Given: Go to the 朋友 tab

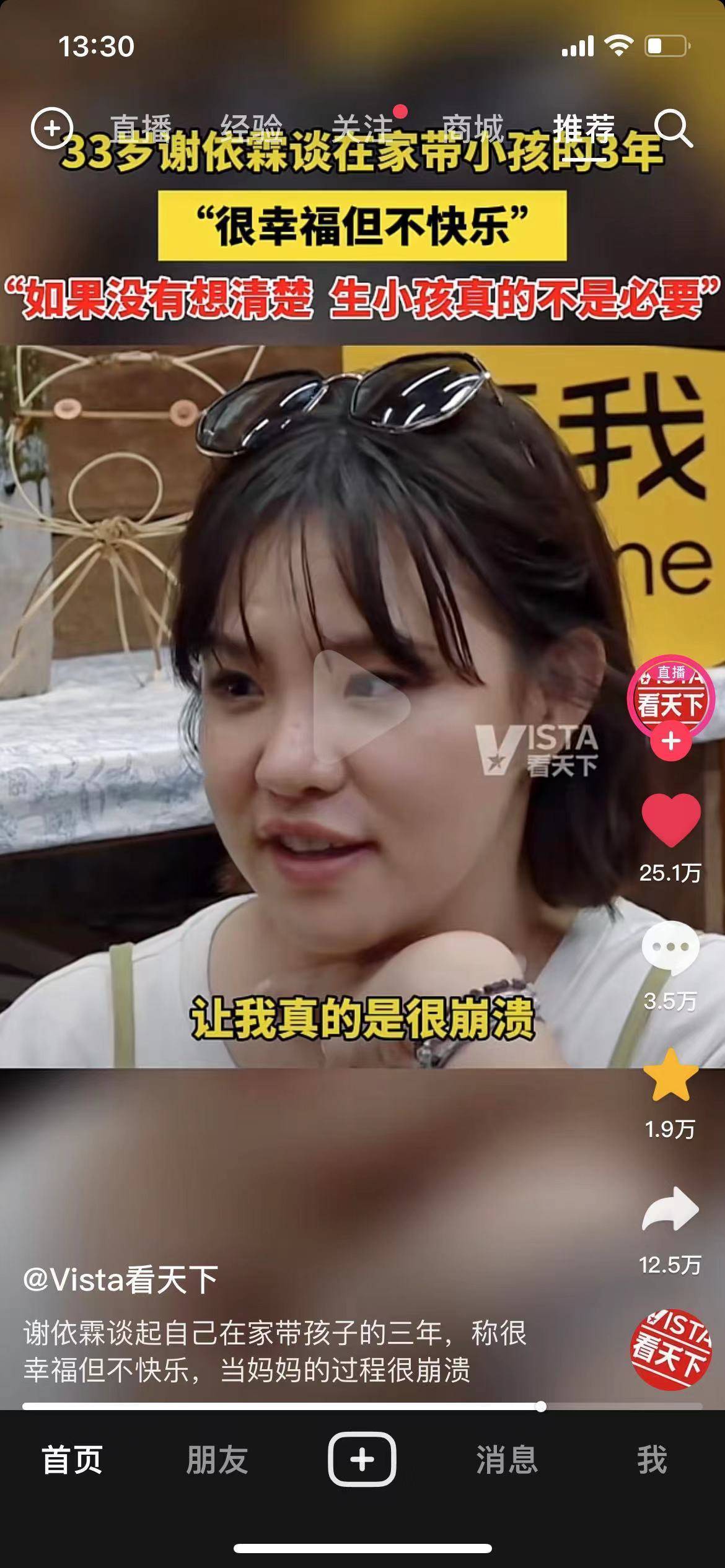Looking at the screenshot, I should [x=217, y=1460].
